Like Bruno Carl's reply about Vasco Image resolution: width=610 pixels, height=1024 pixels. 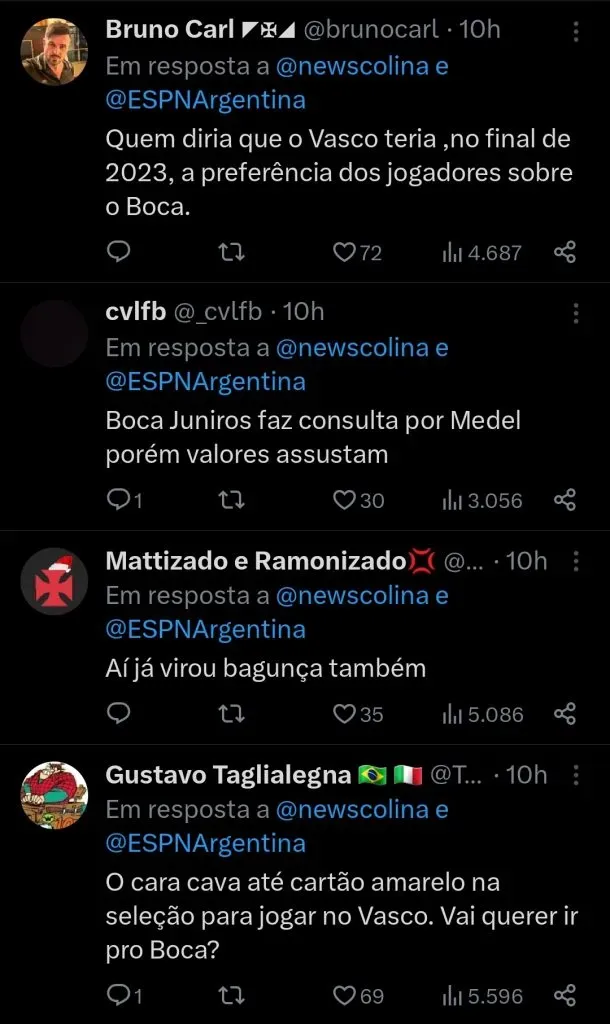(x=345, y=252)
